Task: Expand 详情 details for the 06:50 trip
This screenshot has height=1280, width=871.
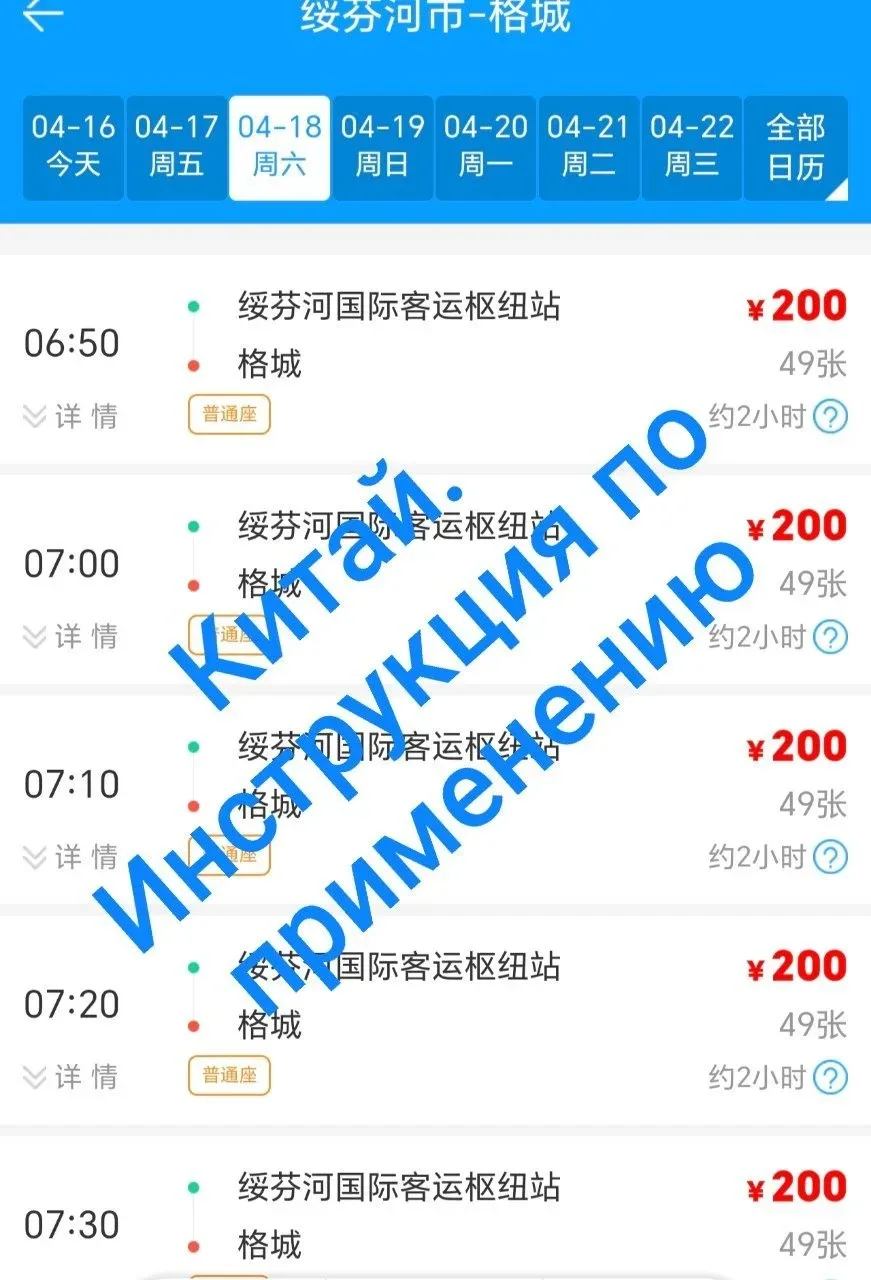Action: [70, 417]
